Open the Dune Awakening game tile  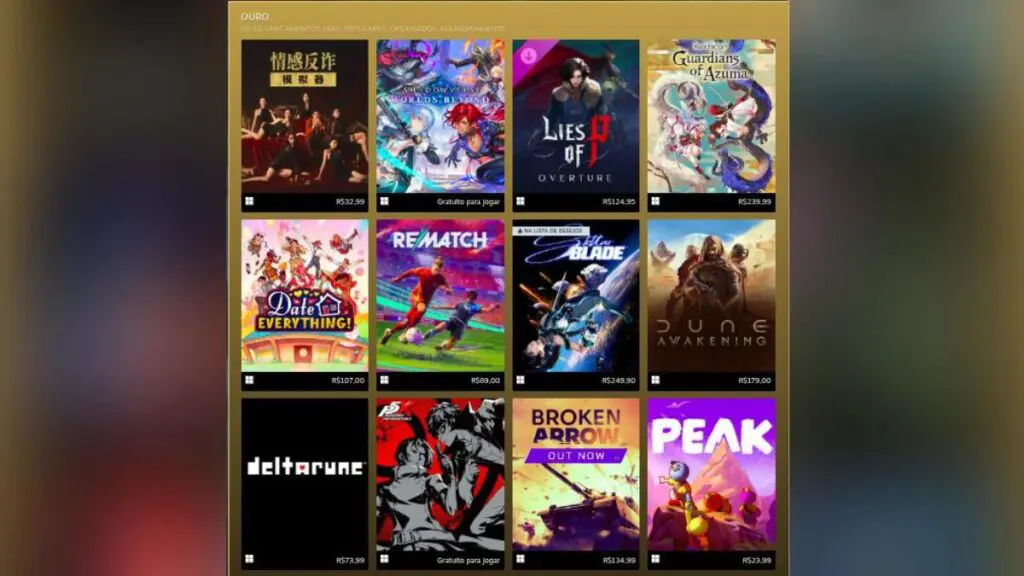pos(711,296)
